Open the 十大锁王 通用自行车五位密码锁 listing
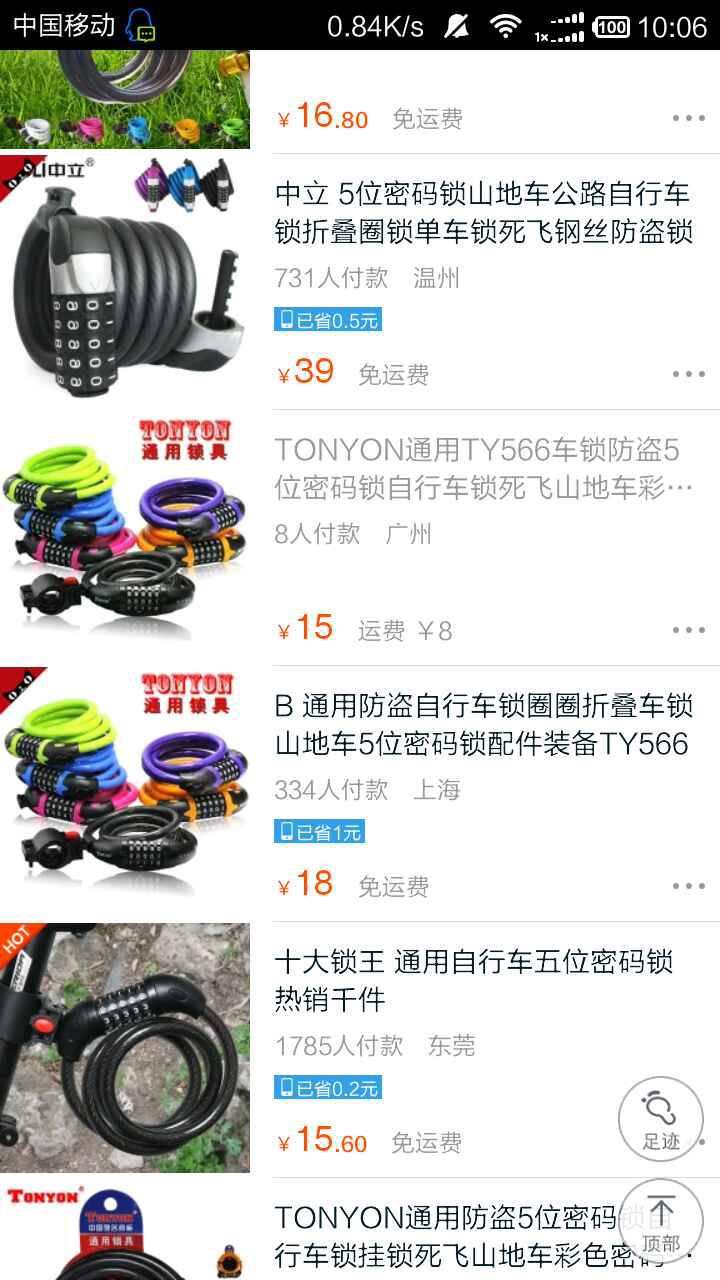The width and height of the screenshot is (720, 1280). (360, 1050)
